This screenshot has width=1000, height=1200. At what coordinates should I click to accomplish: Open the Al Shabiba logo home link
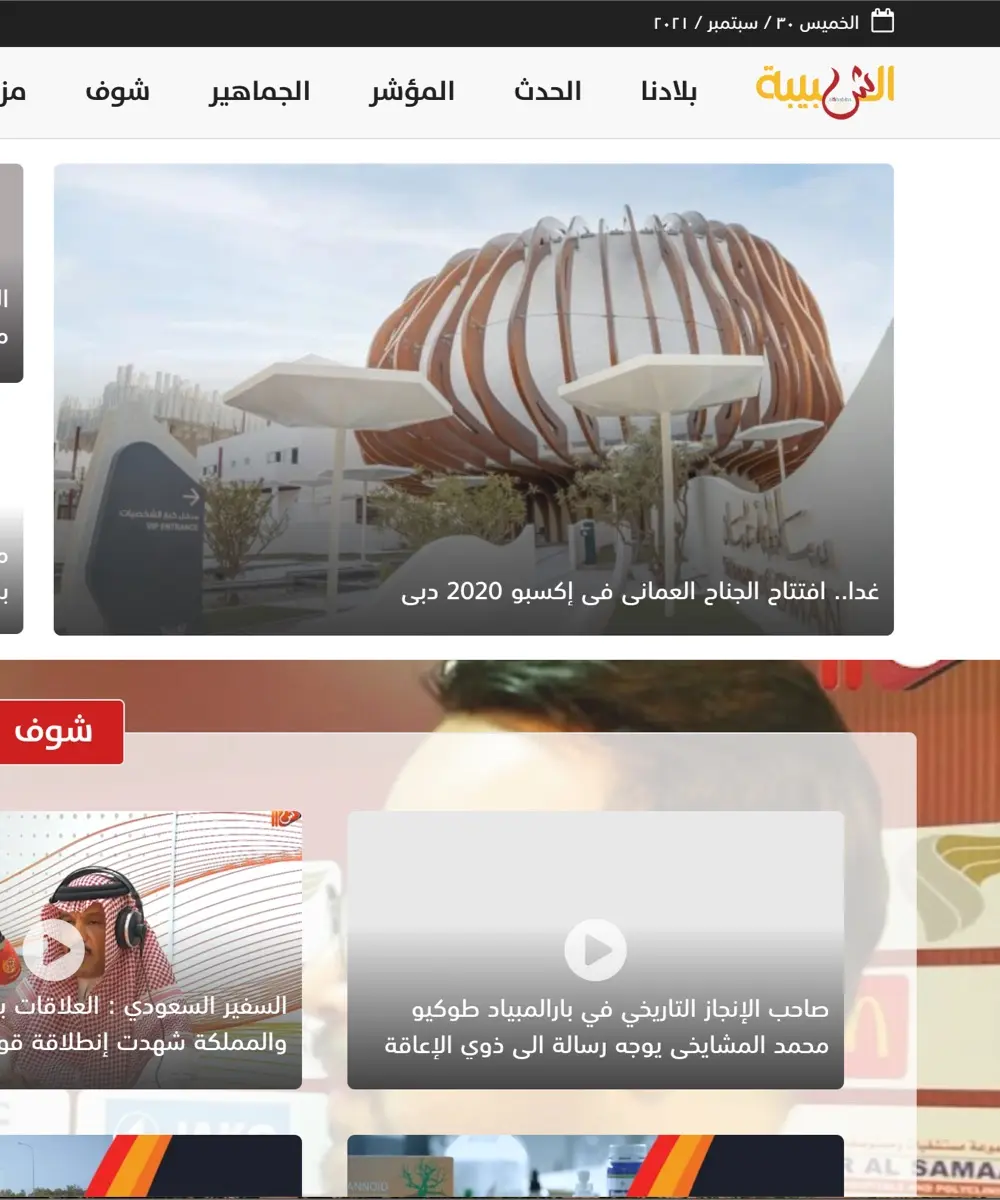pyautogui.click(x=824, y=91)
